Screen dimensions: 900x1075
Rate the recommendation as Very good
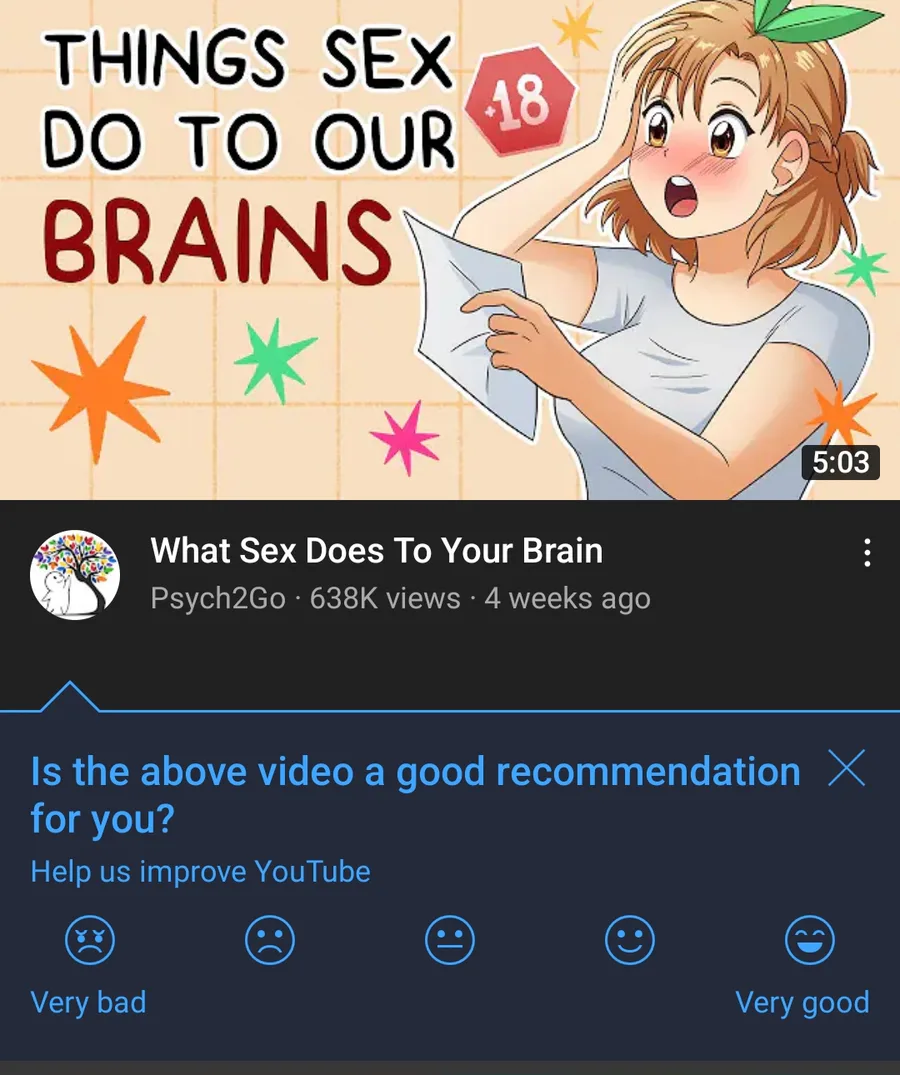(810, 940)
